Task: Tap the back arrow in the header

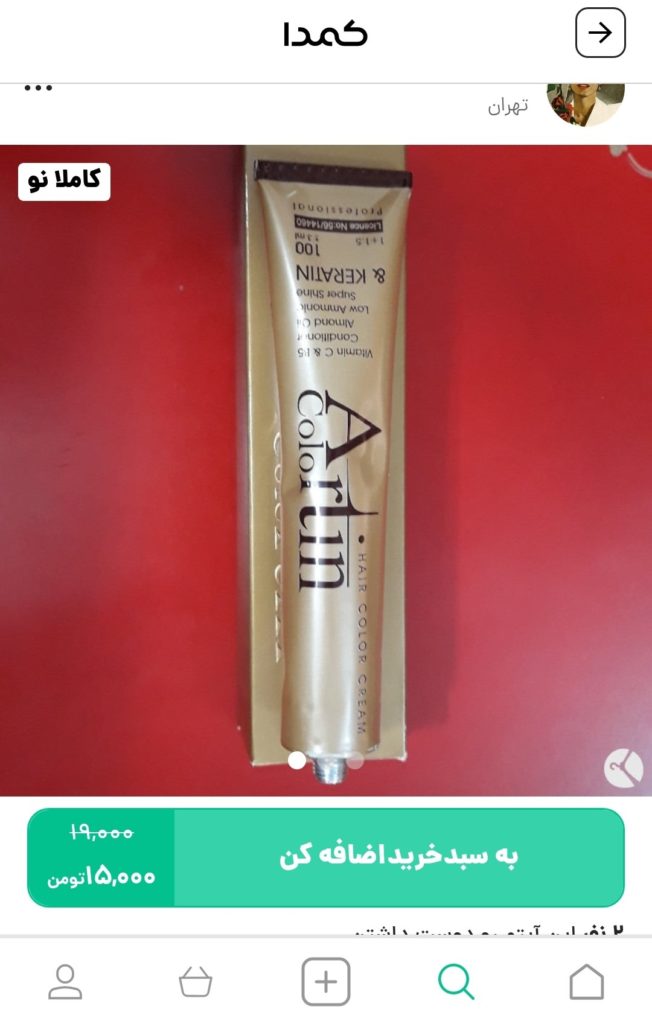Action: pos(600,33)
